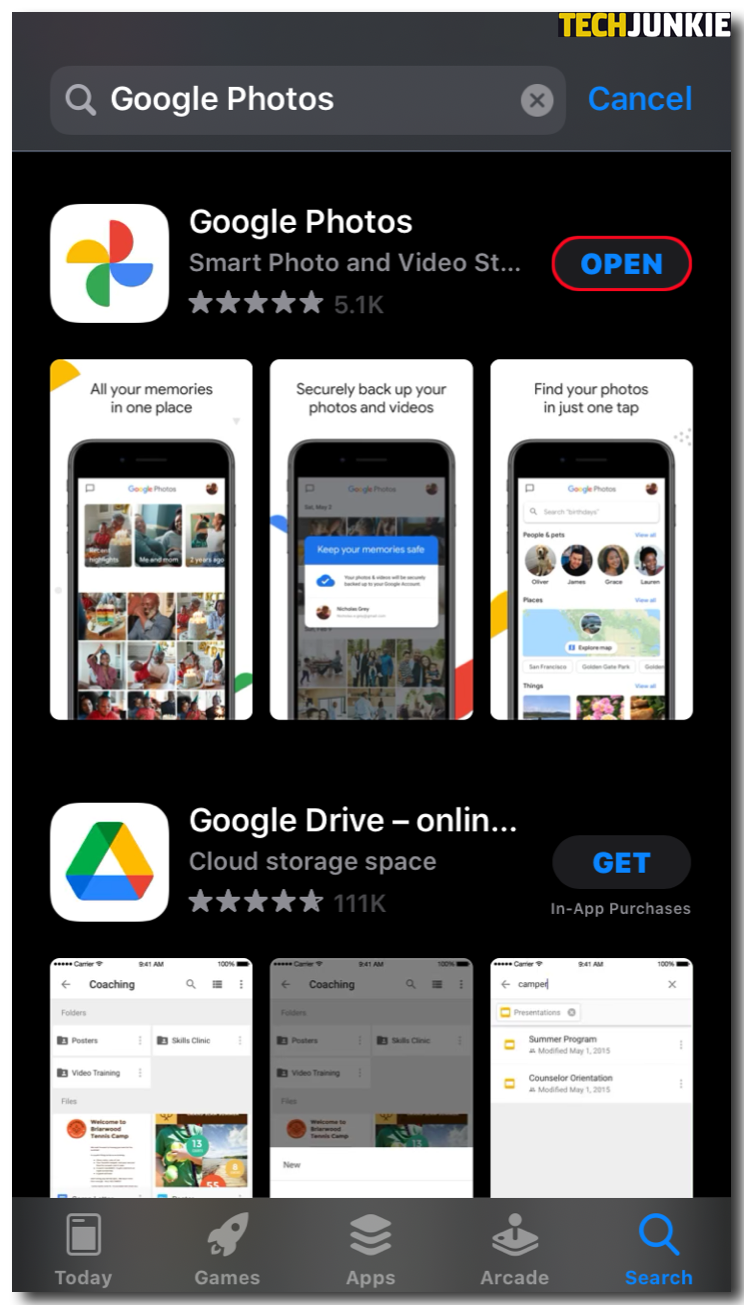The height and width of the screenshot is (1305, 744).
Task: Open the Google Photos app
Action: pyautogui.click(x=621, y=264)
